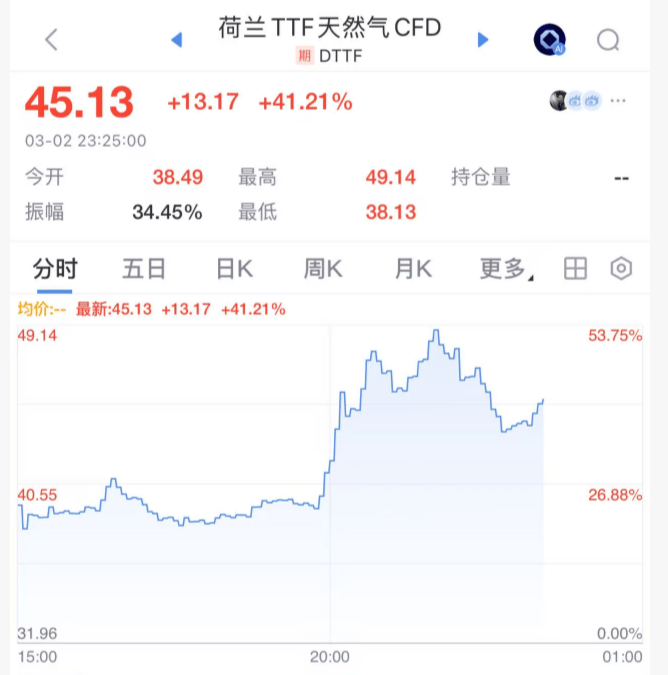668x675 pixels.
Task: Switch to the previous instrument
Action: 177,40
